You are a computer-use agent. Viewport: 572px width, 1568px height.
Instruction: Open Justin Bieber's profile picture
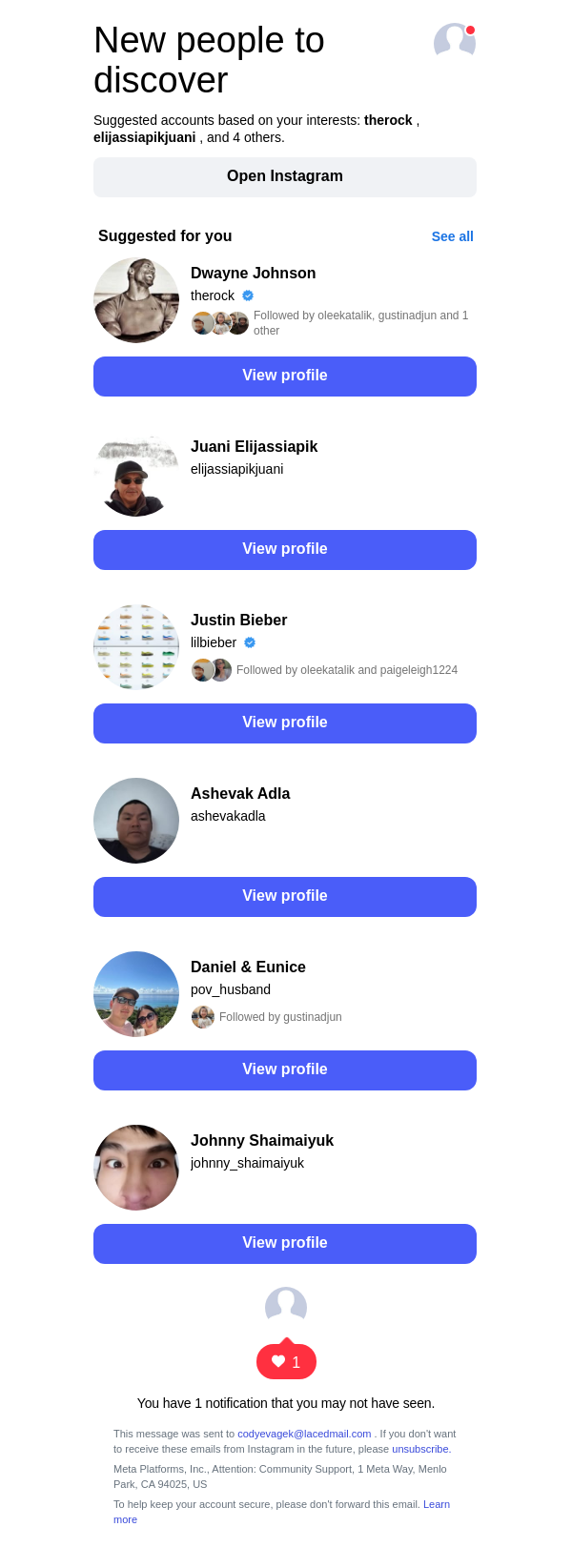coord(136,647)
